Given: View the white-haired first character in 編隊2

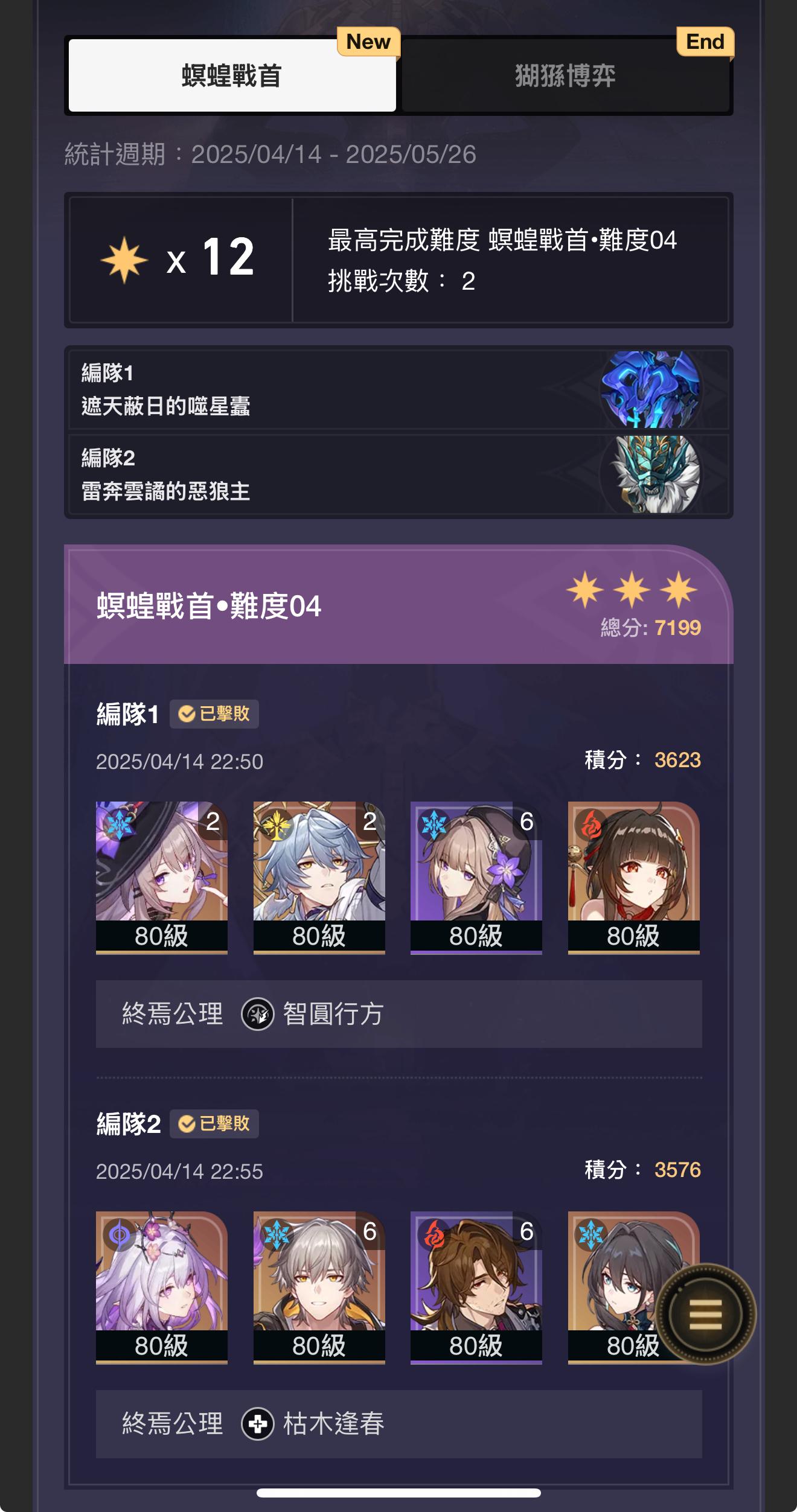Looking at the screenshot, I should pos(162,1286).
